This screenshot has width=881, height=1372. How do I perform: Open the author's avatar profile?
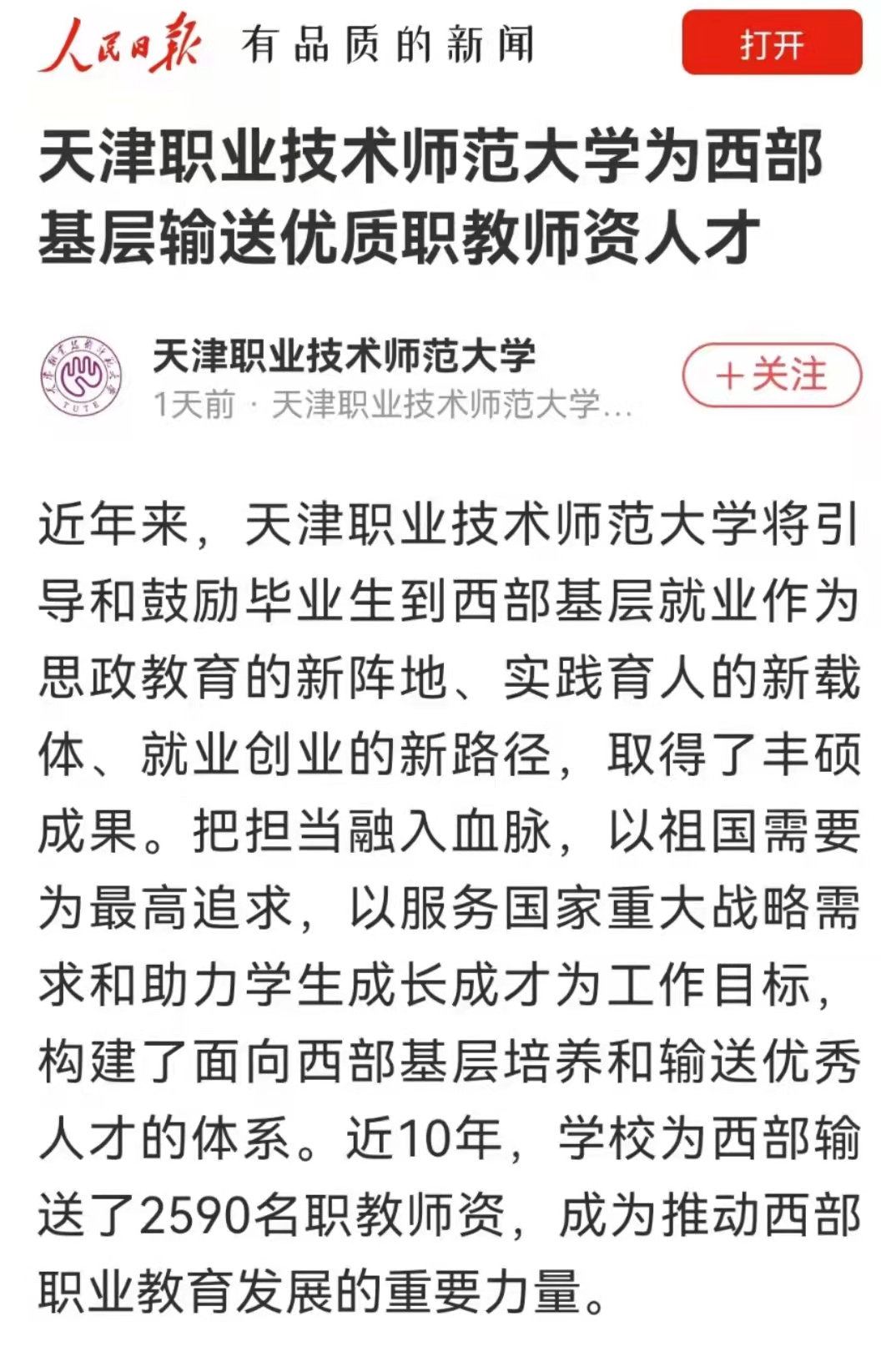(x=82, y=376)
